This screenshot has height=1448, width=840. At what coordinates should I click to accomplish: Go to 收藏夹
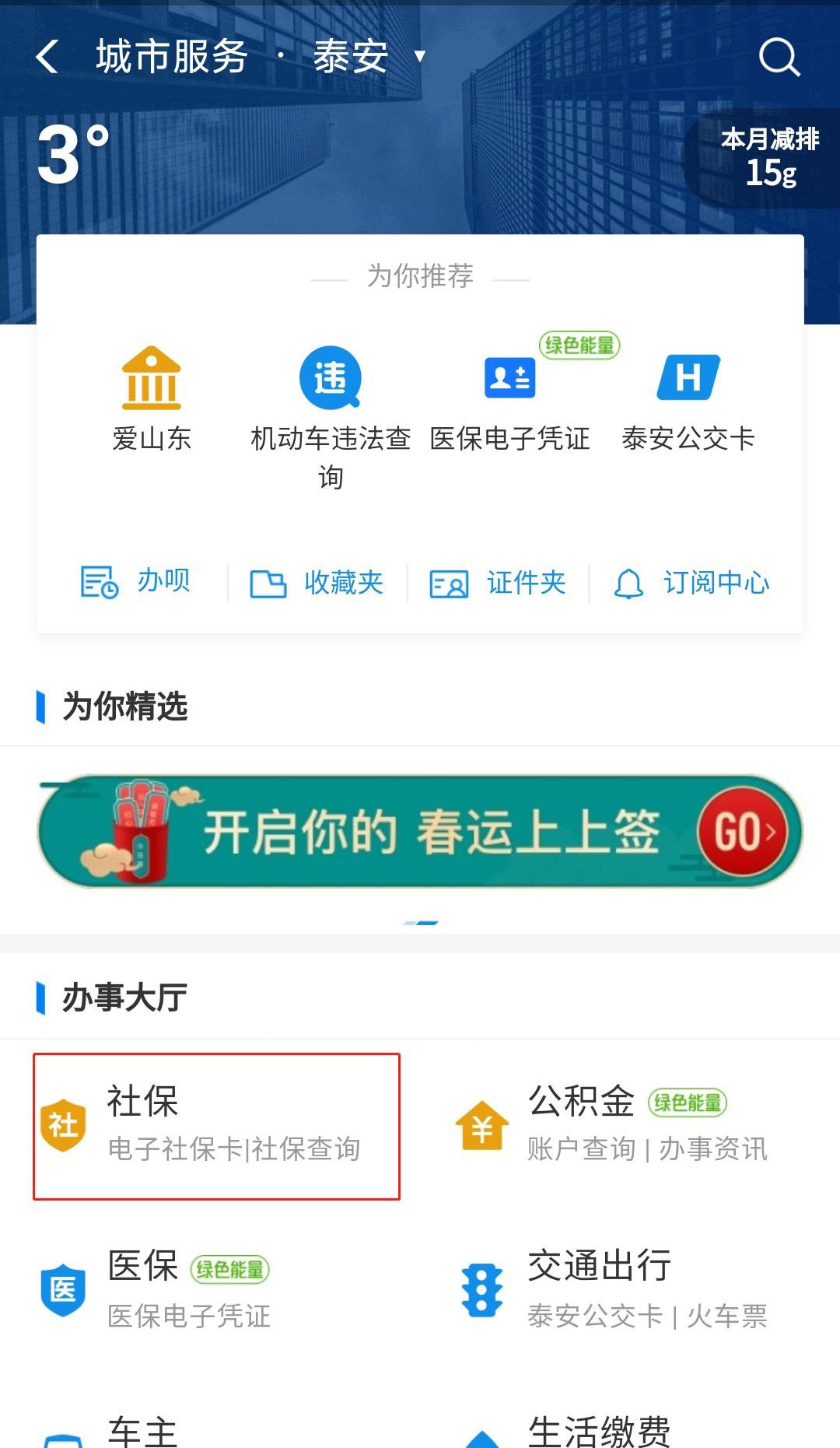[317, 583]
